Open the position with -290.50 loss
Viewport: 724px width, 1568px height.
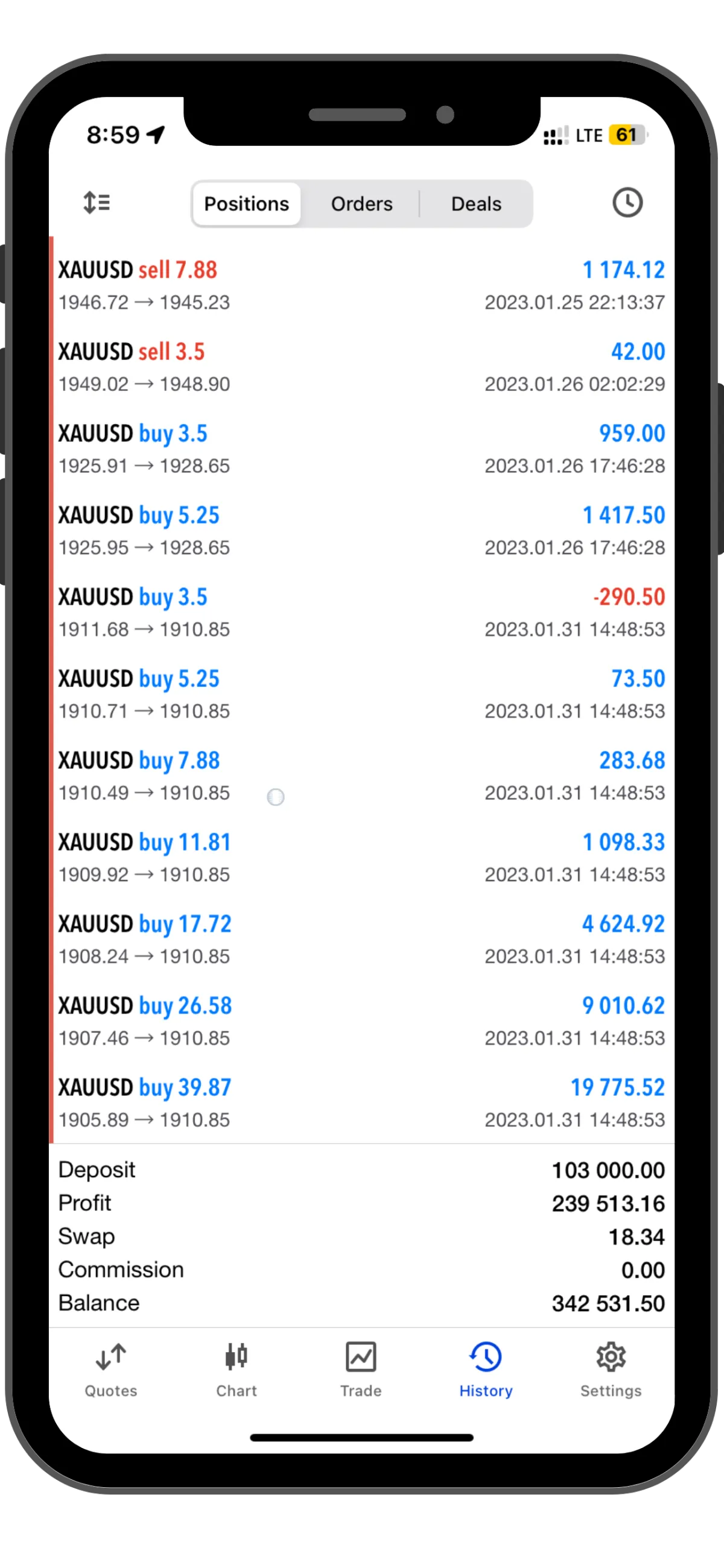tap(361, 612)
